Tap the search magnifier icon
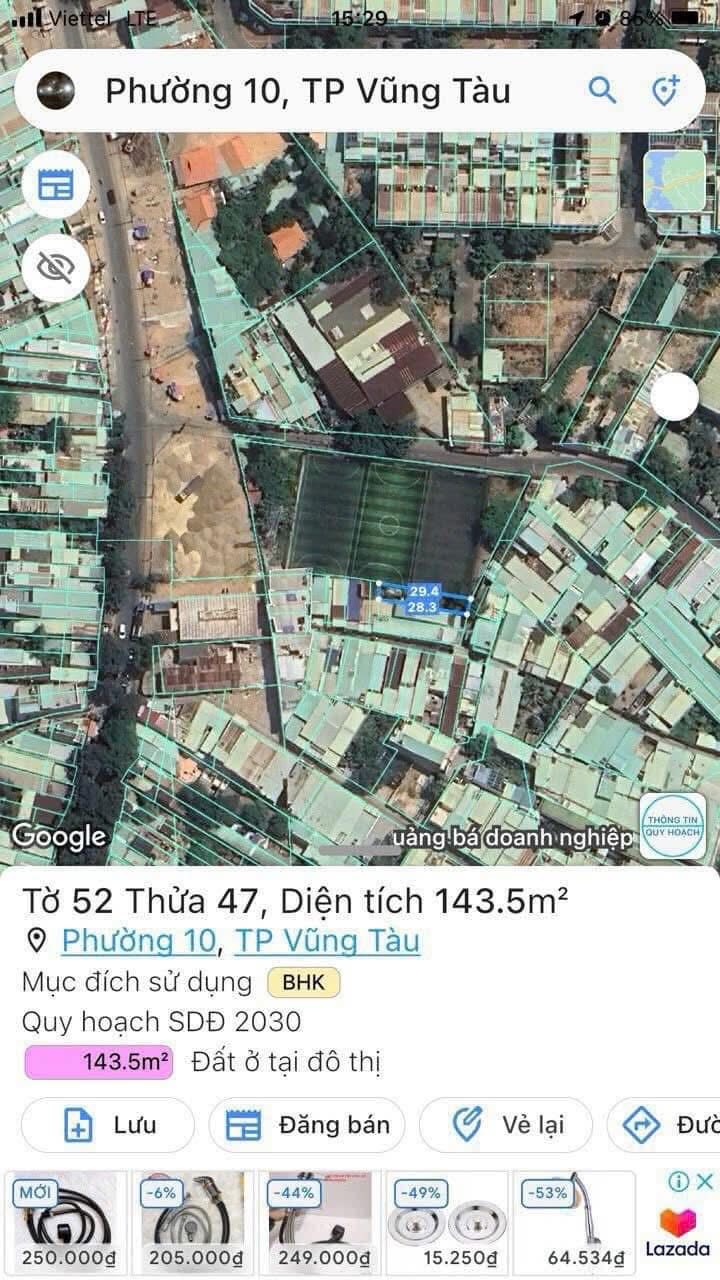 pos(602,91)
